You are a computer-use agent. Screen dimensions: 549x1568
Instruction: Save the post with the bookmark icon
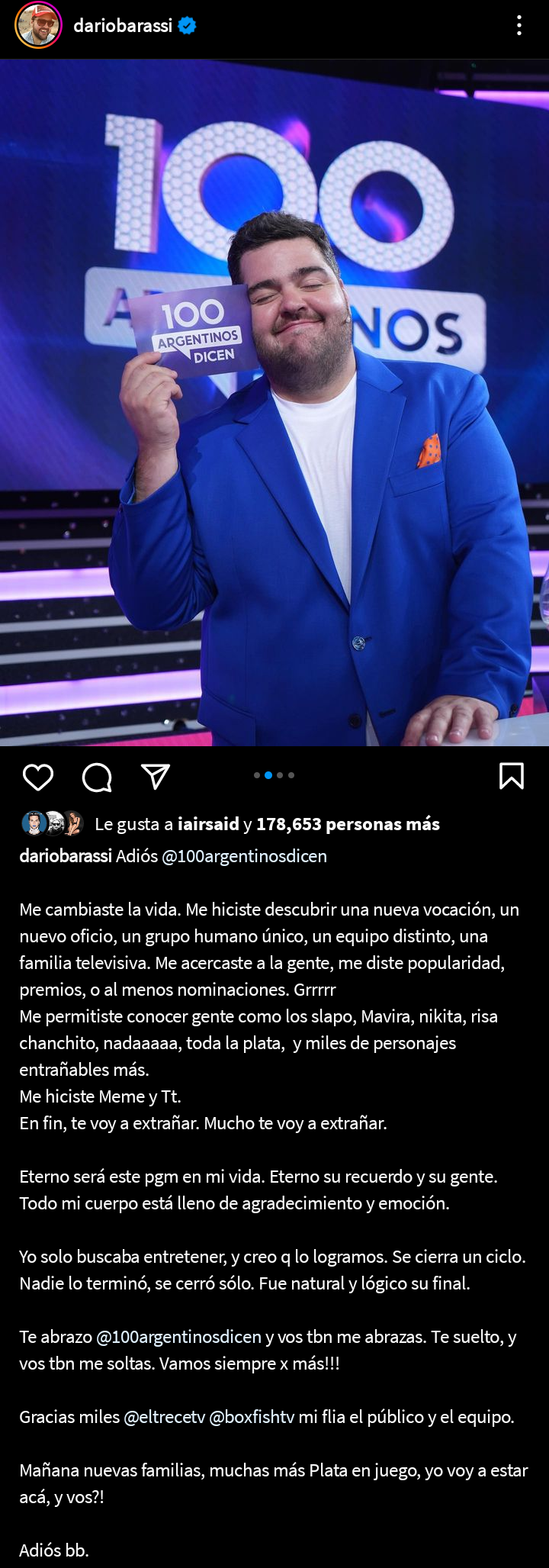511,775
